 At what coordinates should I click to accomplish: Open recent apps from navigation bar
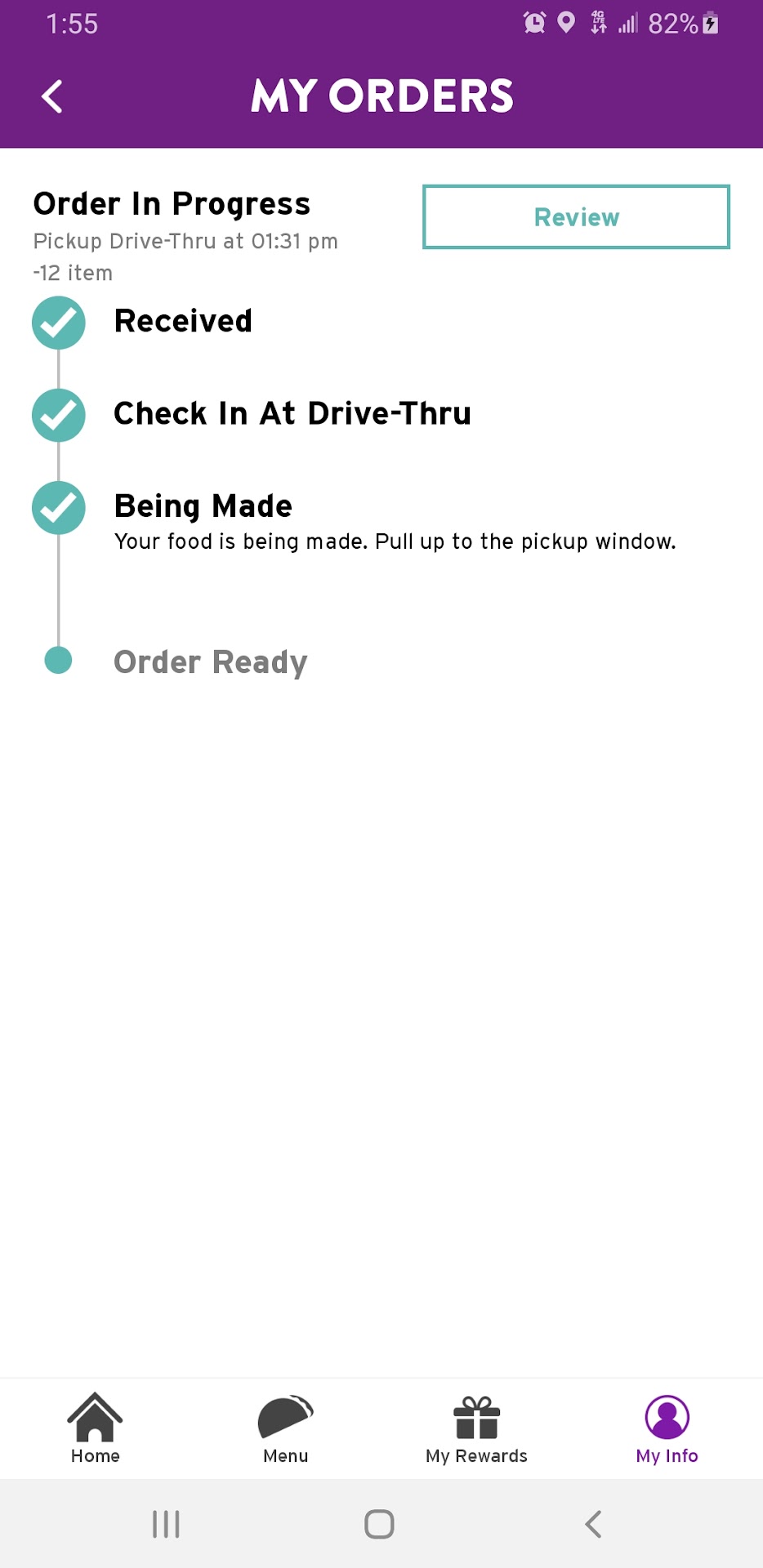point(166,1524)
